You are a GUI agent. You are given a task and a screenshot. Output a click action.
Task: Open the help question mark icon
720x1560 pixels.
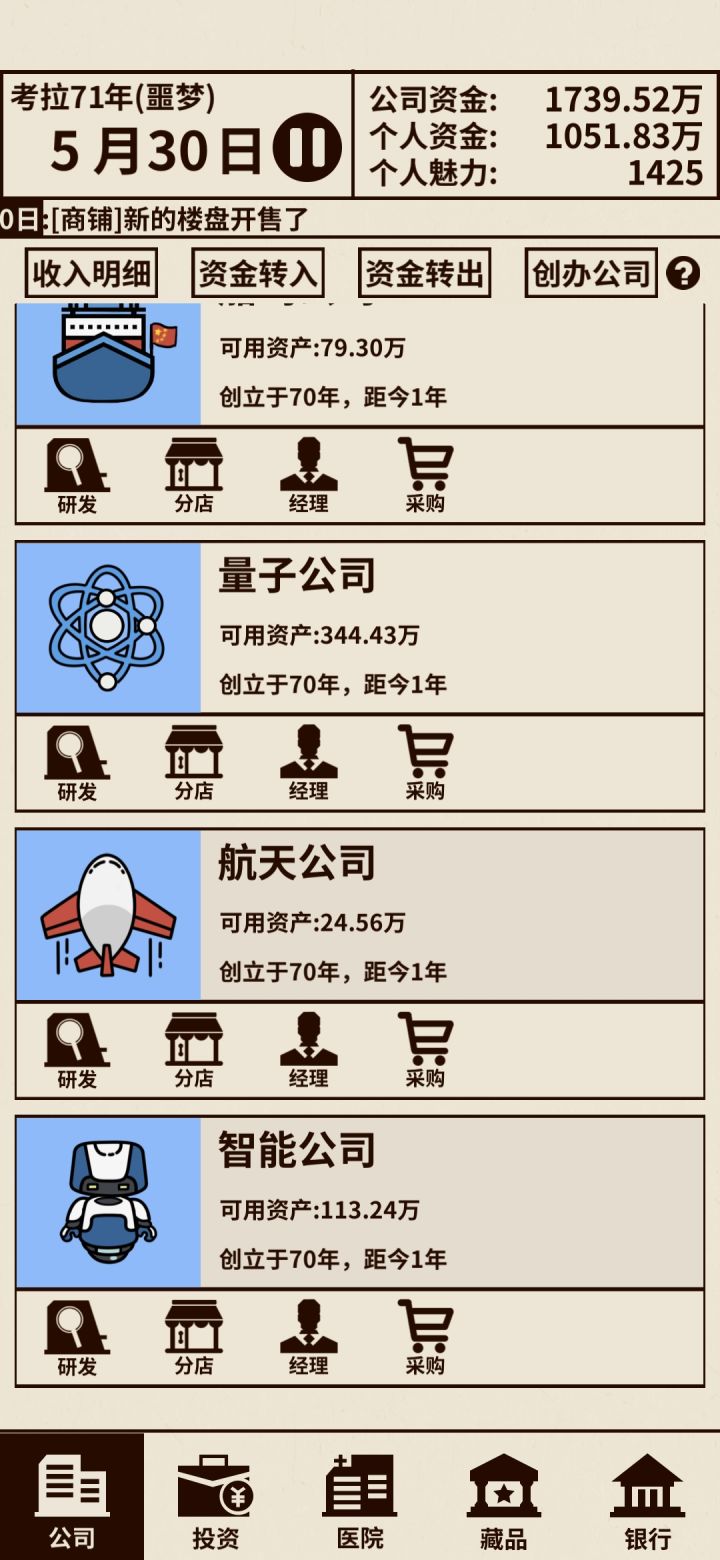point(684,273)
